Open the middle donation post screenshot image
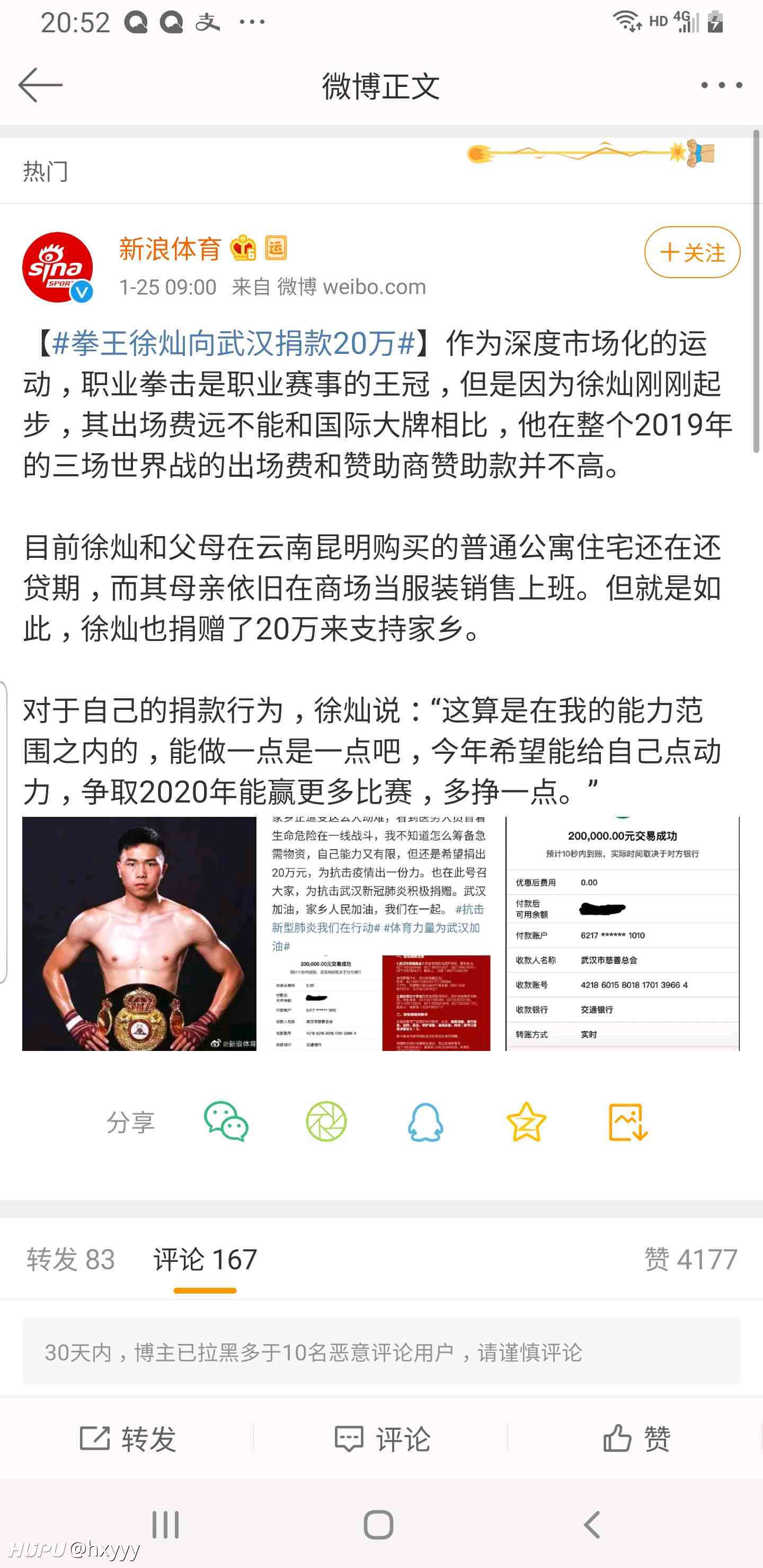Image resolution: width=763 pixels, height=1568 pixels. pos(380,933)
